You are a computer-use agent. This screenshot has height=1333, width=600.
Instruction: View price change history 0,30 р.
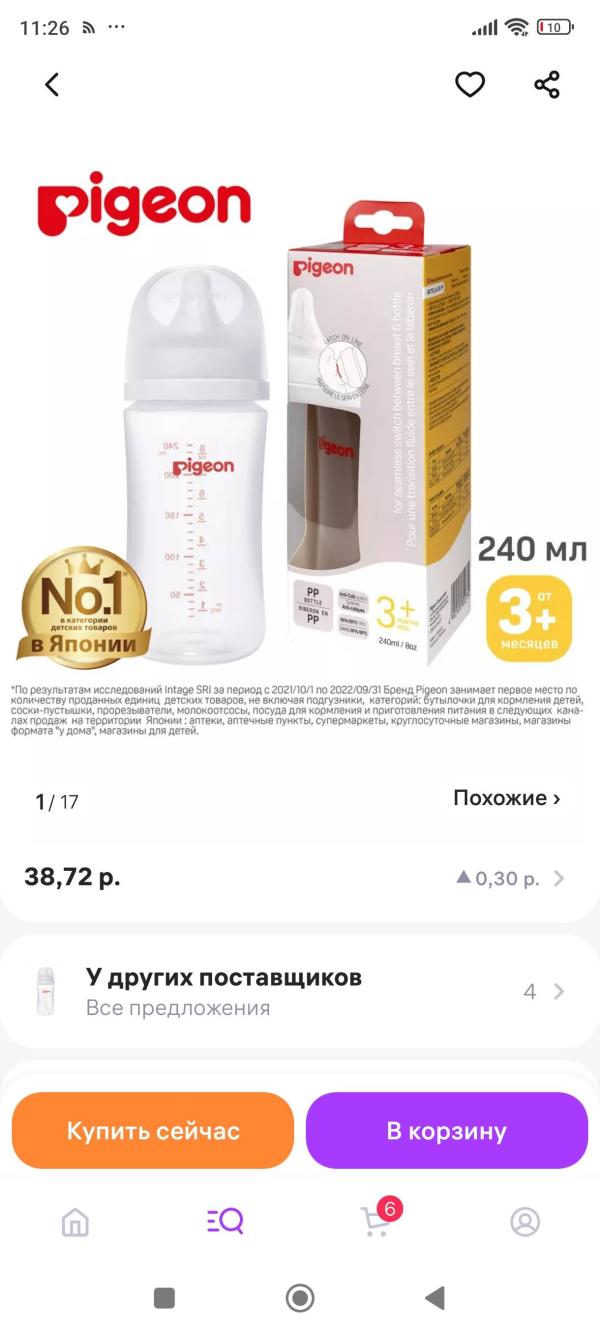(x=510, y=878)
